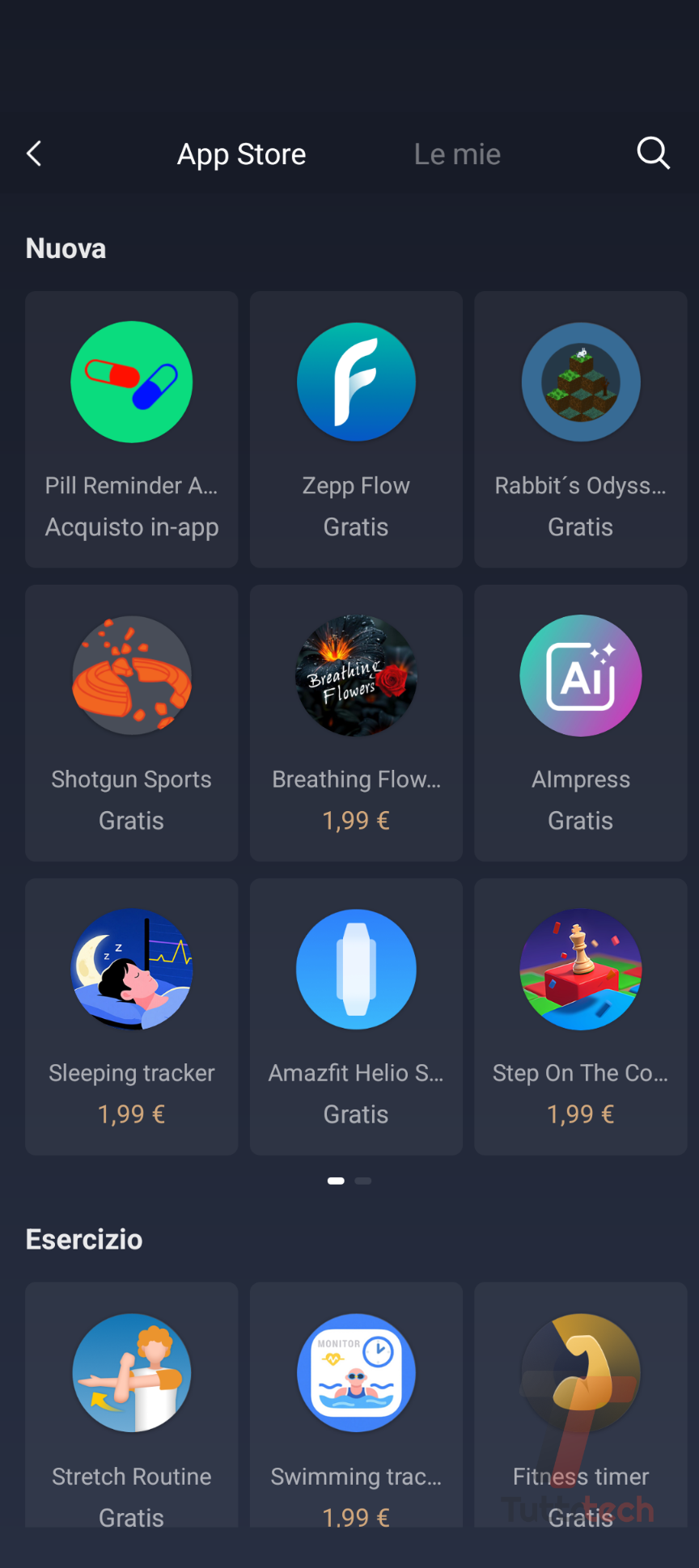The height and width of the screenshot is (1568, 699).
Task: View the Swimming tracker app card
Action: (356, 1407)
